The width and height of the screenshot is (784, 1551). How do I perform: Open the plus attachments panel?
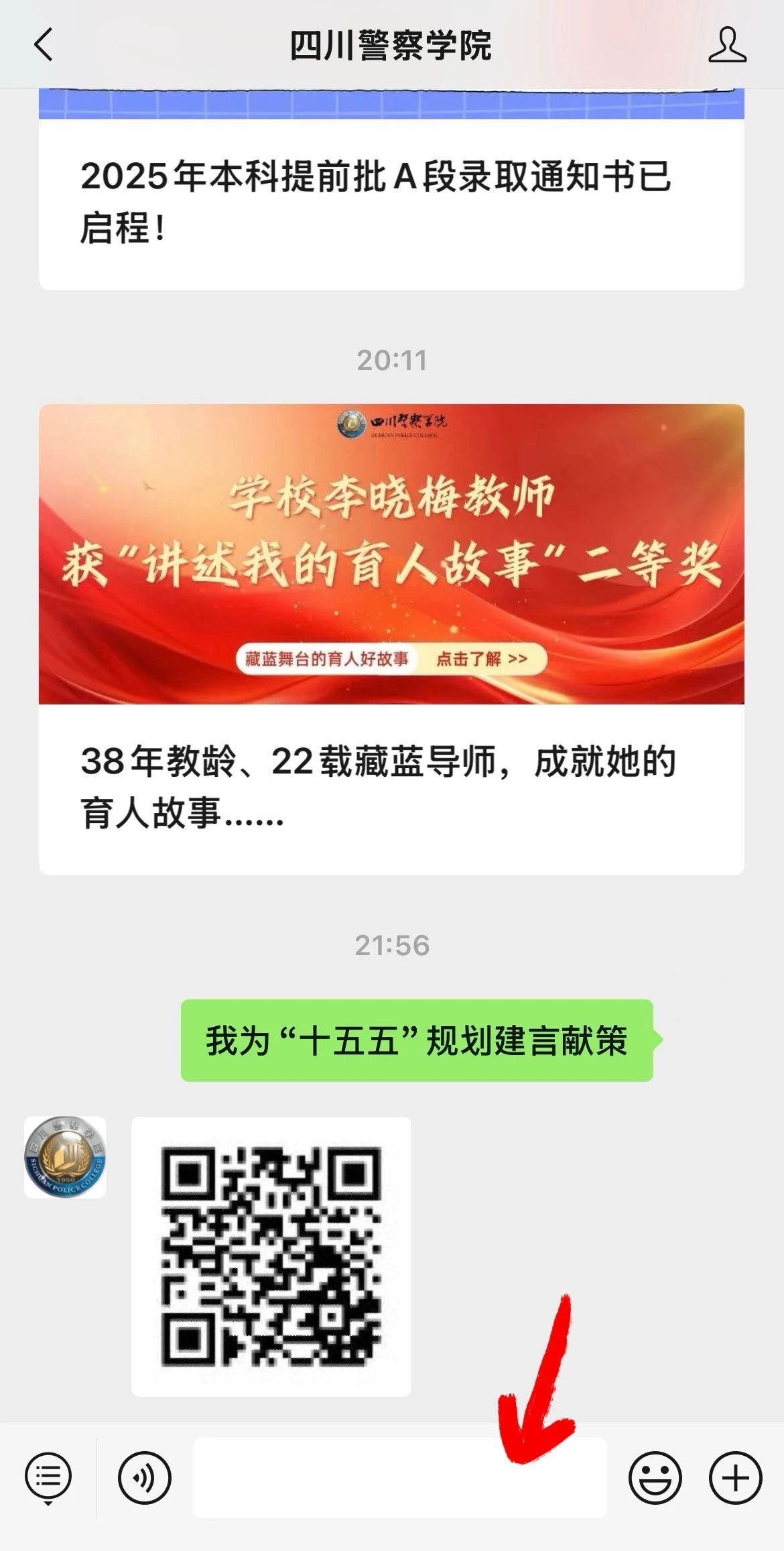click(735, 1477)
